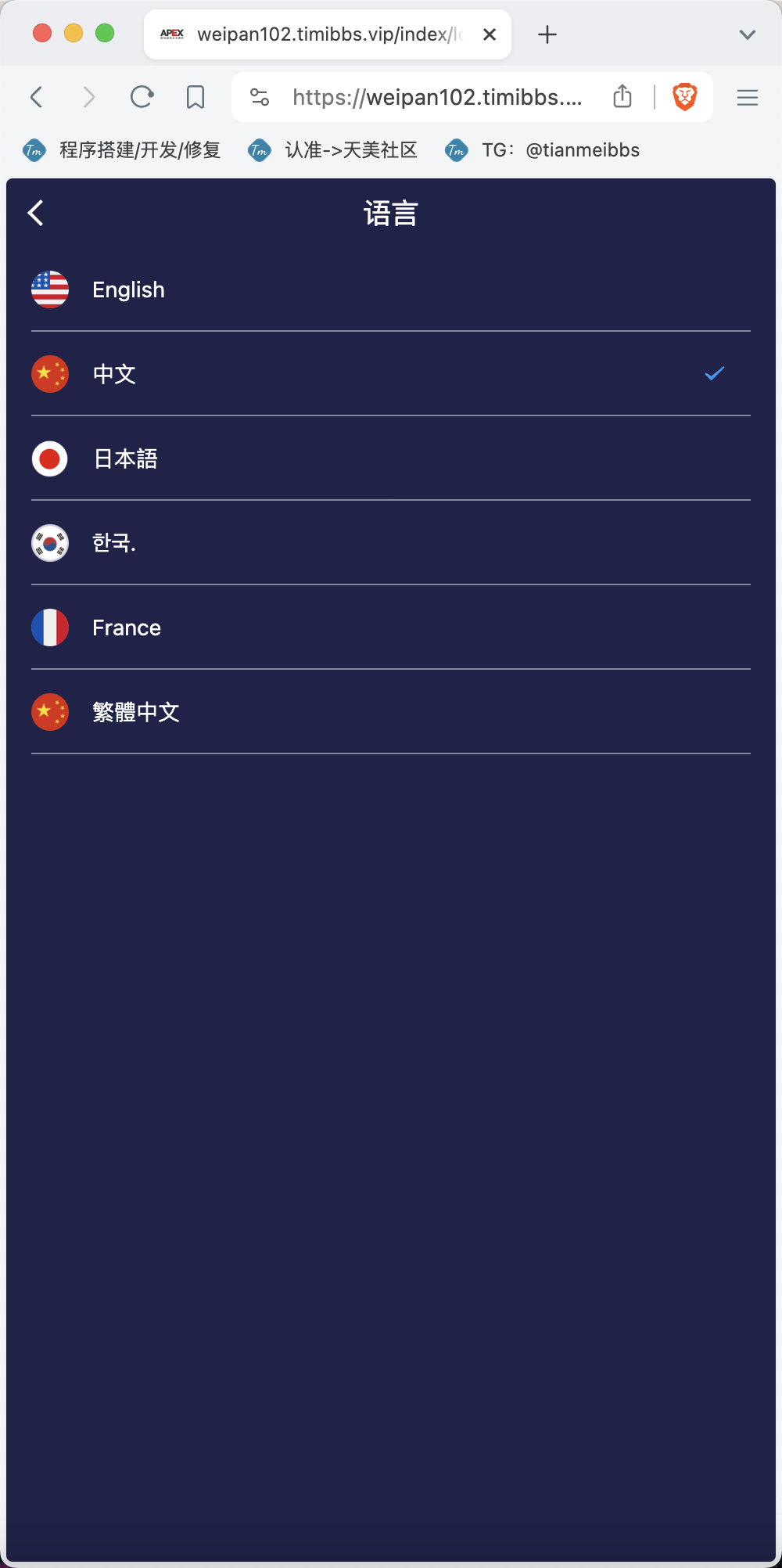Open a new browser tab
Image resolution: width=782 pixels, height=1568 pixels.
coord(547,34)
